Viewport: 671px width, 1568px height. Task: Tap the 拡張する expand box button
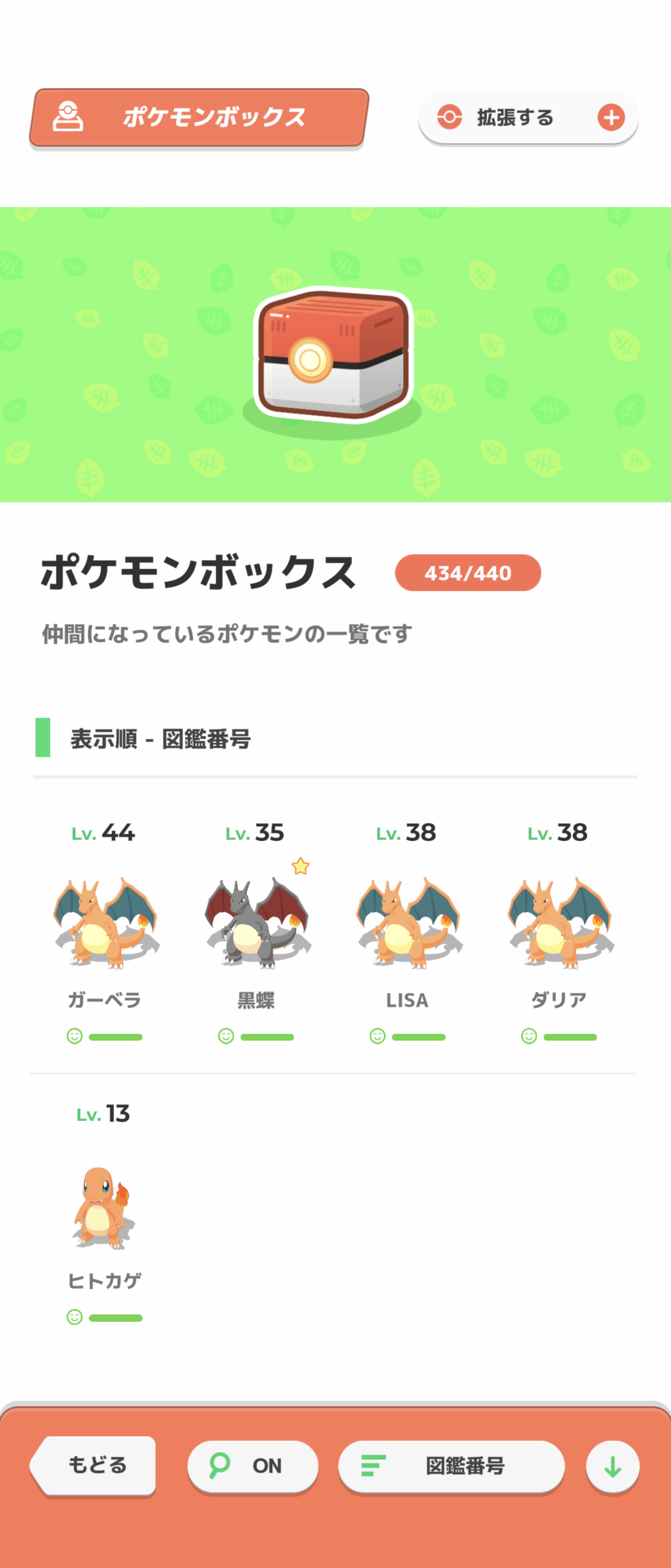click(x=527, y=118)
